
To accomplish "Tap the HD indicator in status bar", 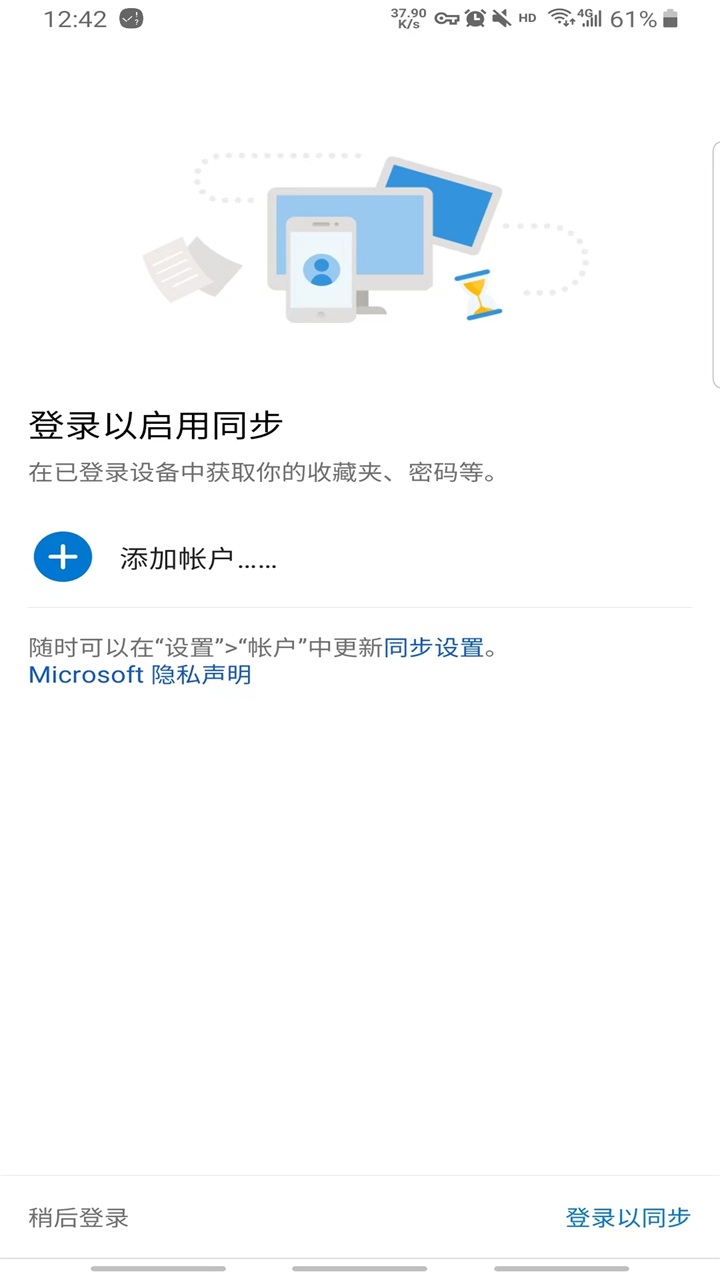I will click(526, 18).
